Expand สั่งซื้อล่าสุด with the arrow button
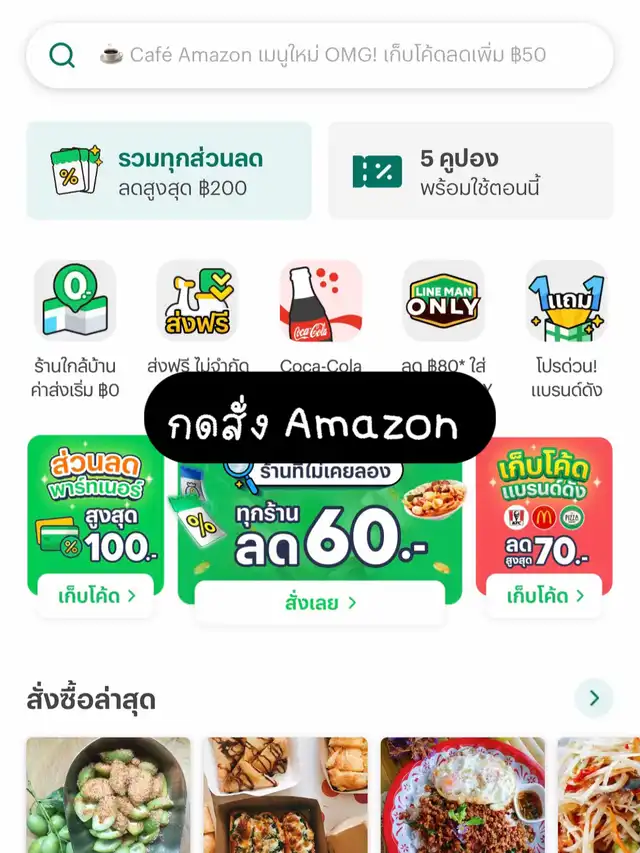This screenshot has height=853, width=640. (x=594, y=698)
